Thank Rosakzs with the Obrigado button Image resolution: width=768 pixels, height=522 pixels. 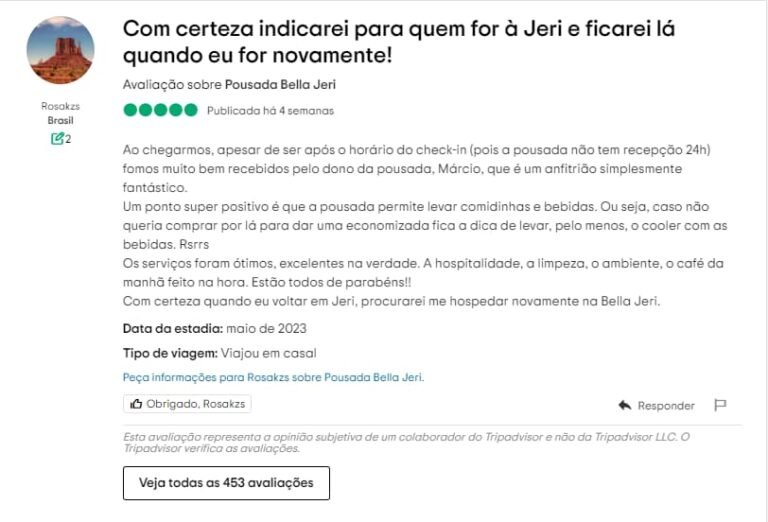pyautogui.click(x=187, y=404)
